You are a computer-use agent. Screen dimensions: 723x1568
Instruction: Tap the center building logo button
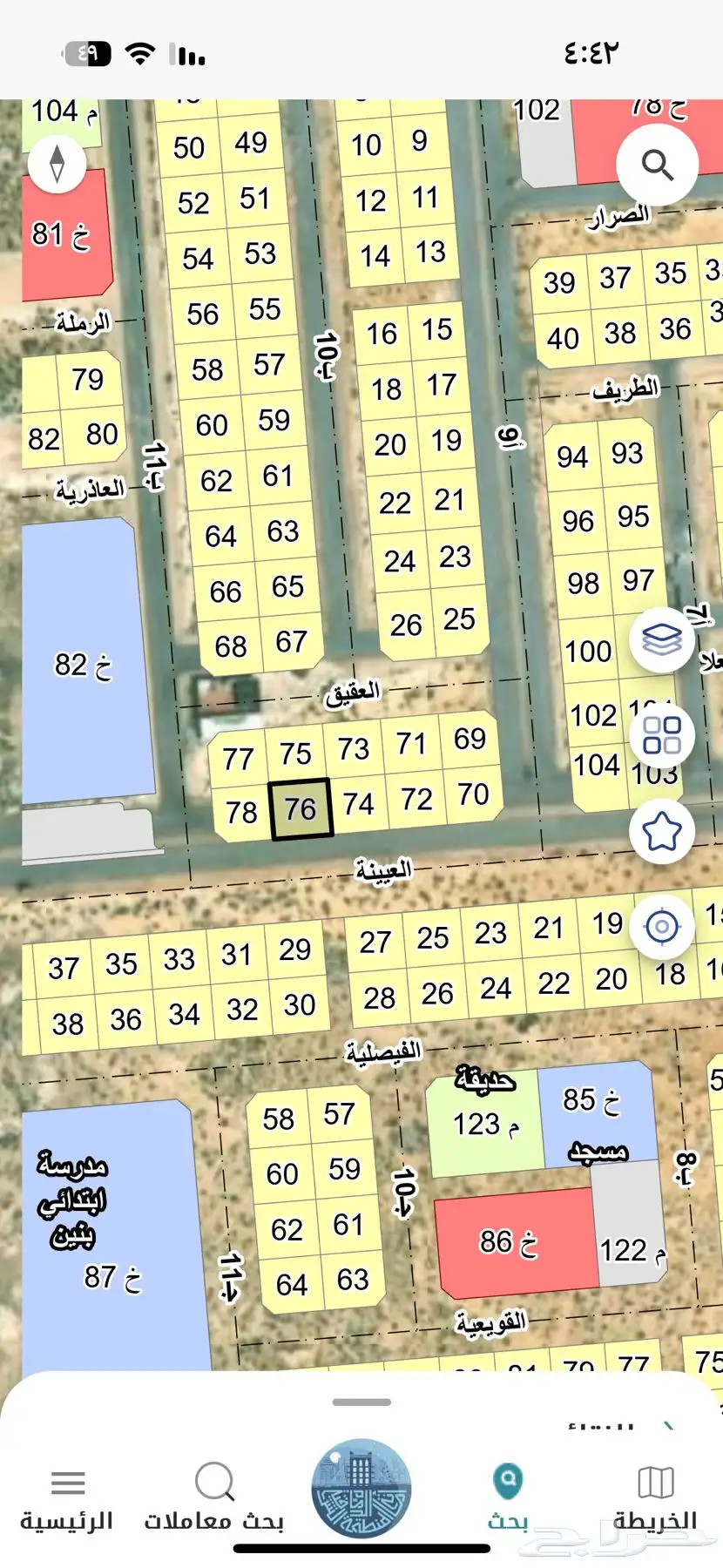361,1488
